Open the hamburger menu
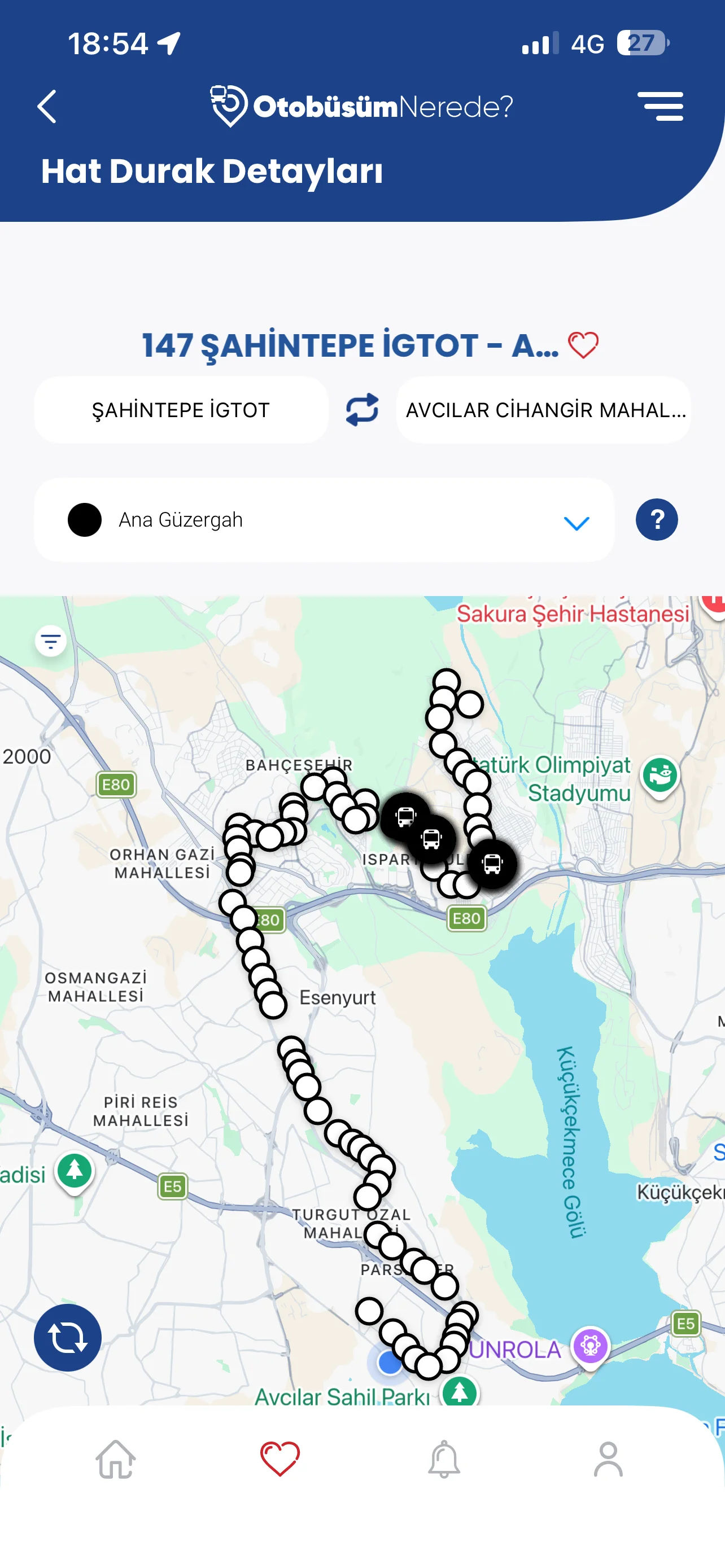The image size is (725, 1568). 660,107
